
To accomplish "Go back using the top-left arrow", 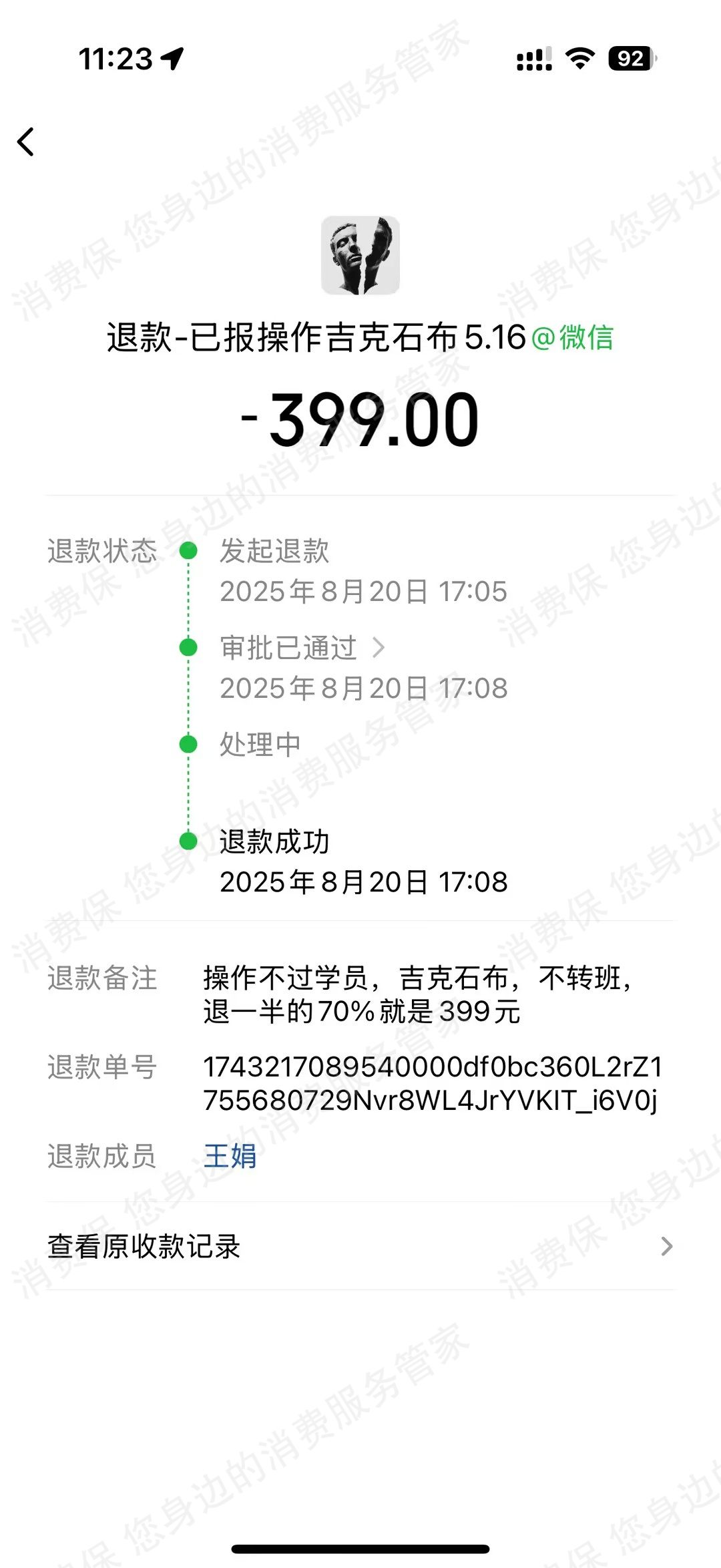I will pos(27,142).
